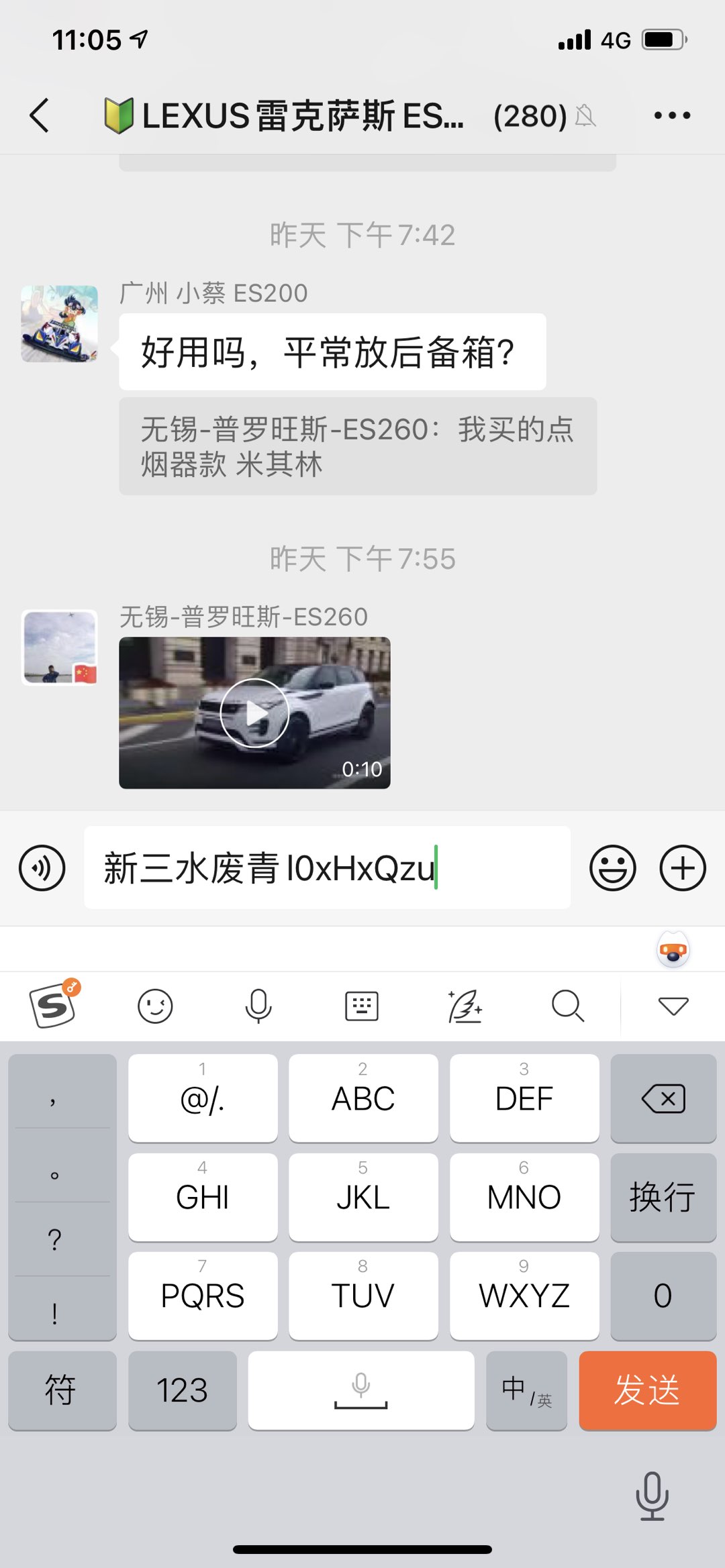Go back from the LEXUS group chat
Screen dimensions: 725x1568
click(40, 115)
